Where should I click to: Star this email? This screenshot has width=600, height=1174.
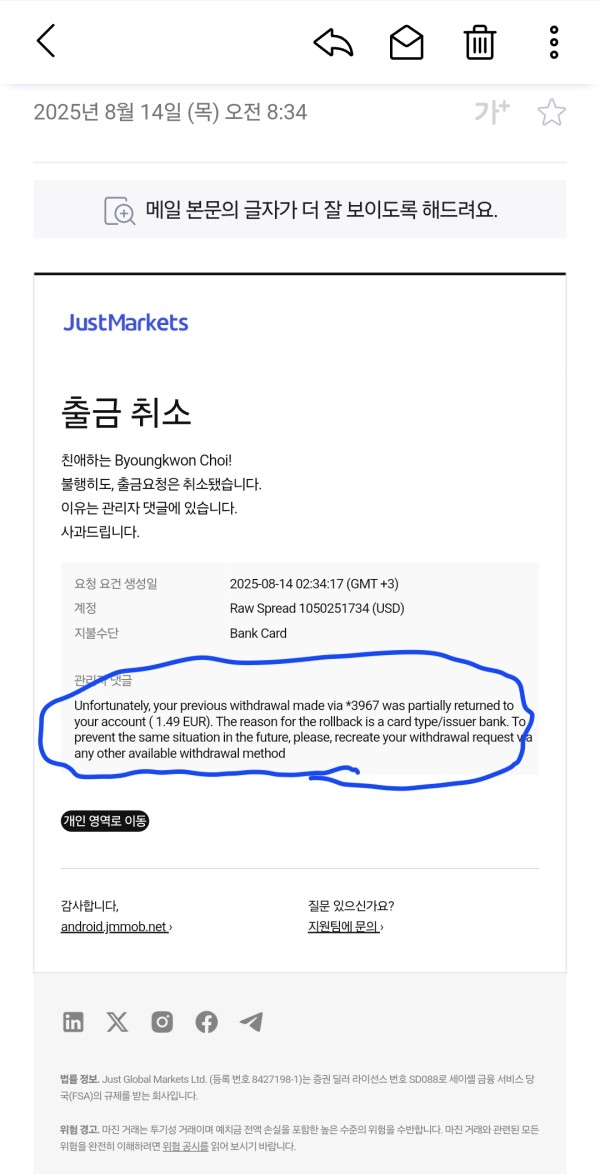pos(551,112)
